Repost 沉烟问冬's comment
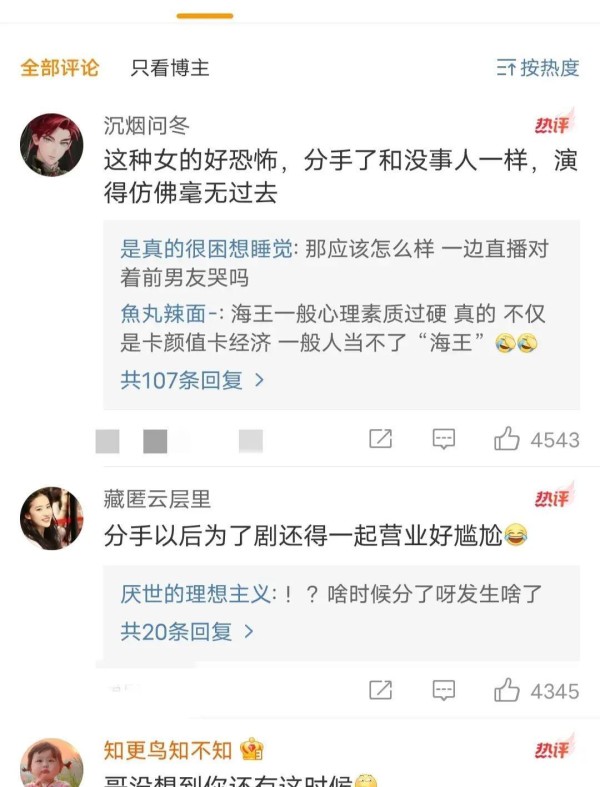The image size is (600, 787). (x=380, y=439)
